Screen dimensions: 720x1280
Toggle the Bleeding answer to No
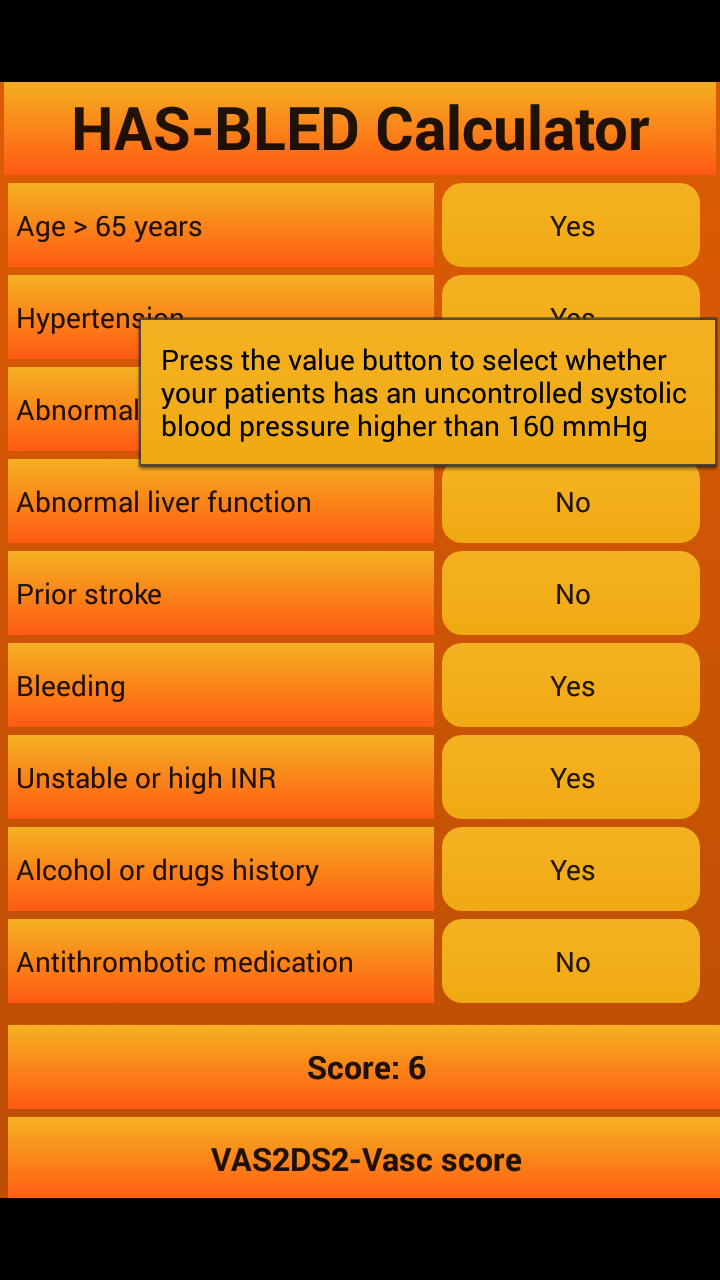coord(571,685)
